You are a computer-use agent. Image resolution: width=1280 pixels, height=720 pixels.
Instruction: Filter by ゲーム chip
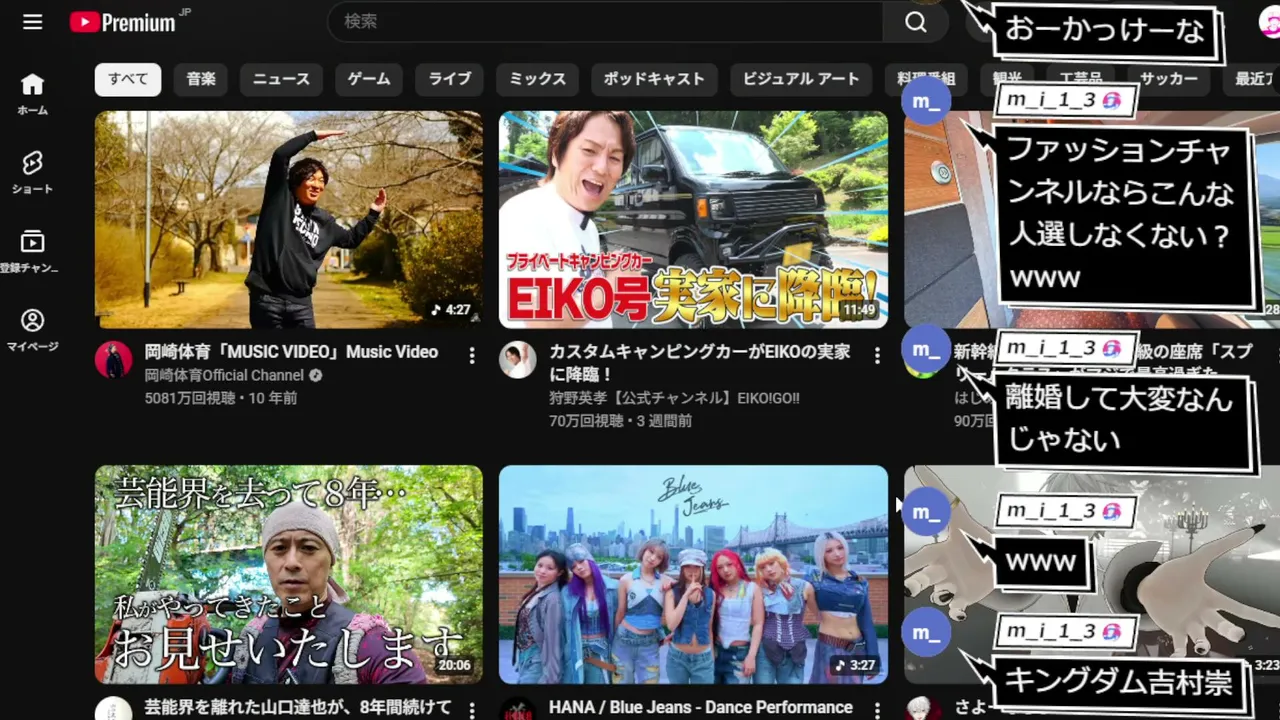(369, 79)
